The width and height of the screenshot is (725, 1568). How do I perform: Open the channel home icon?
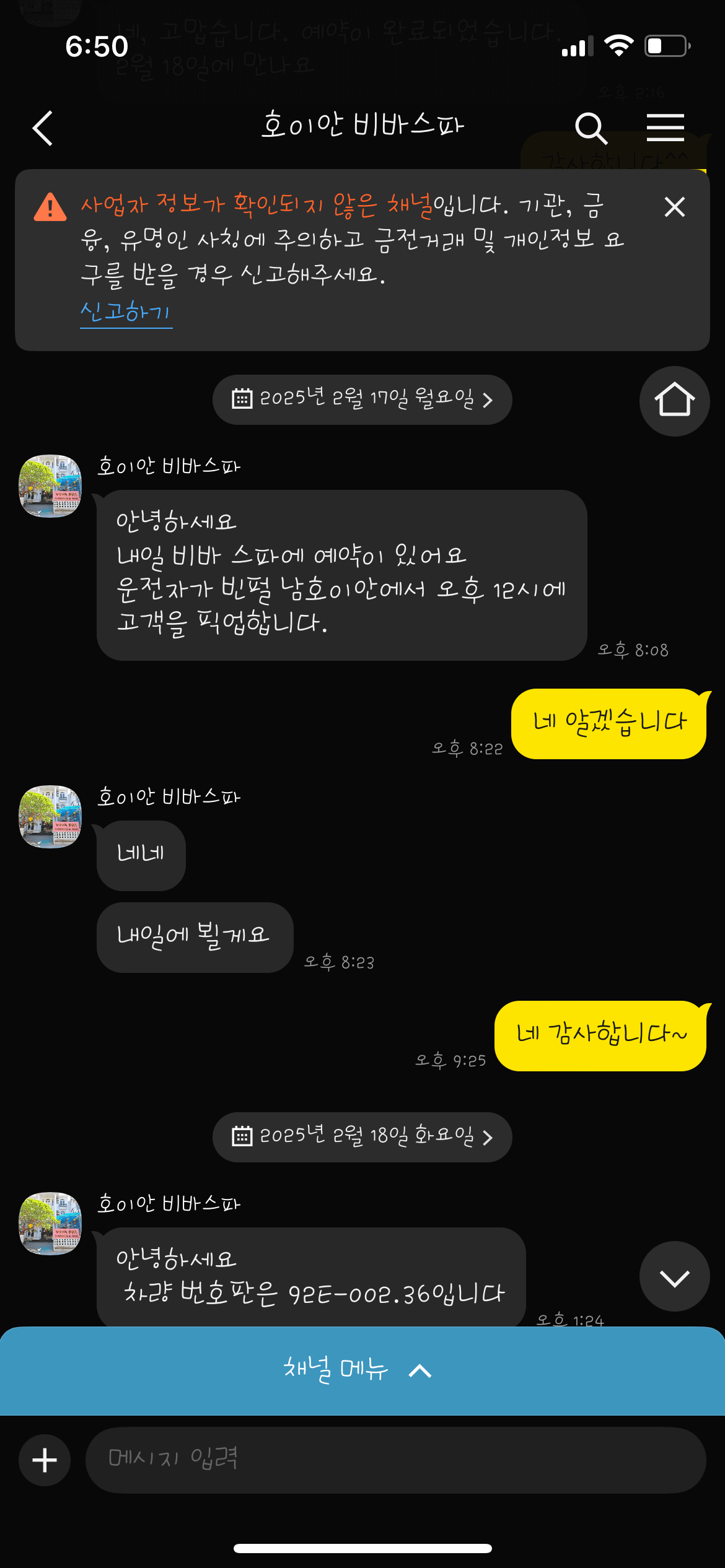point(674,401)
